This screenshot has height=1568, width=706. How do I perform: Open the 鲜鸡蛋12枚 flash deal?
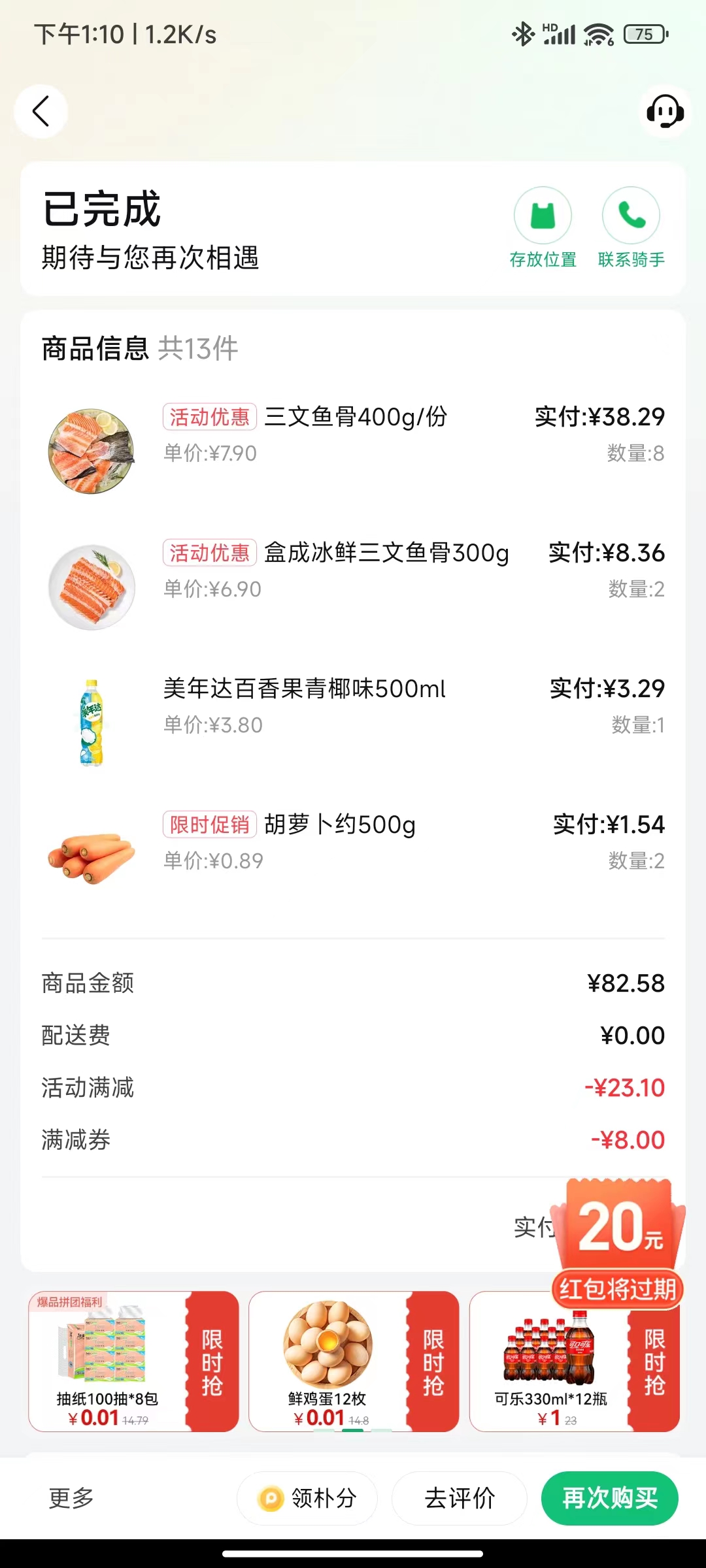354,1362
